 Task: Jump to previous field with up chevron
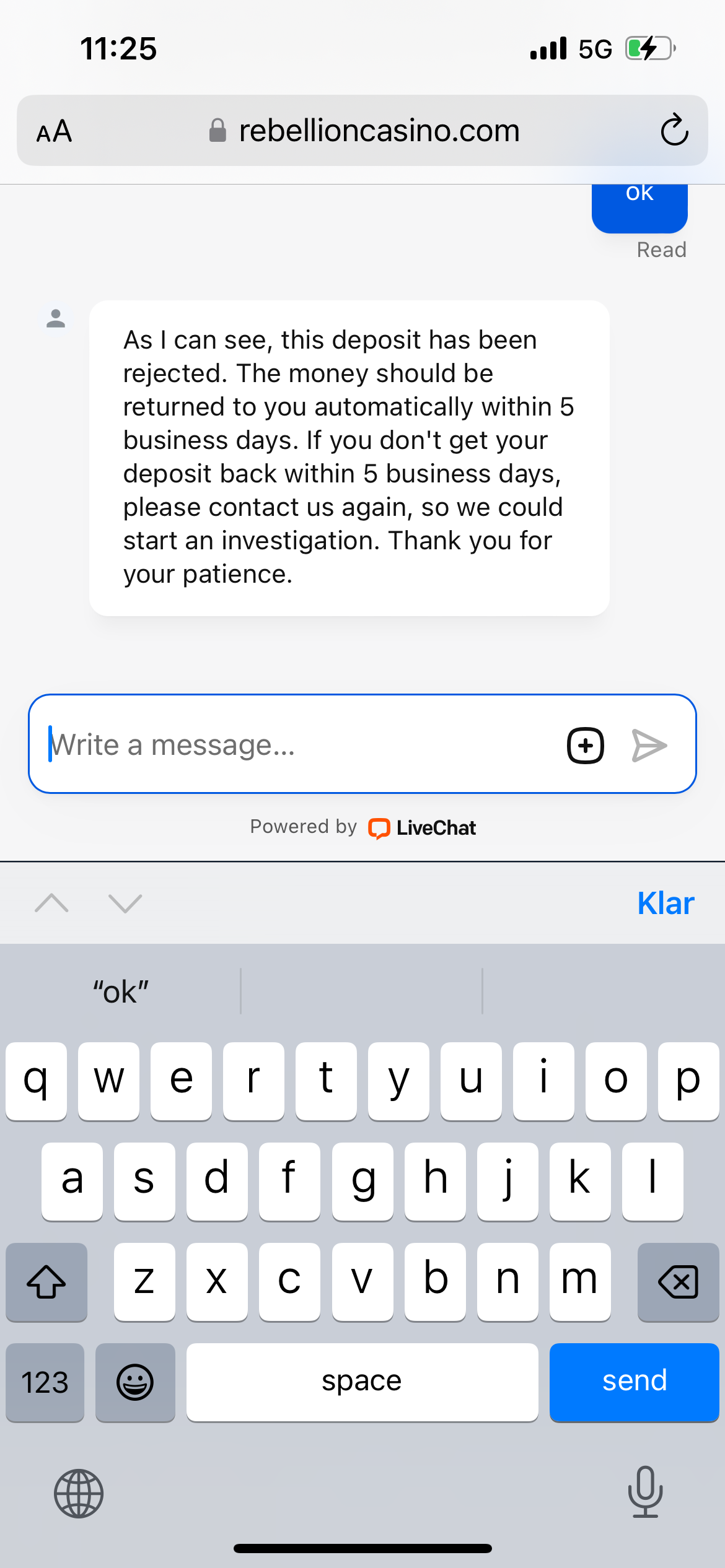coord(52,904)
